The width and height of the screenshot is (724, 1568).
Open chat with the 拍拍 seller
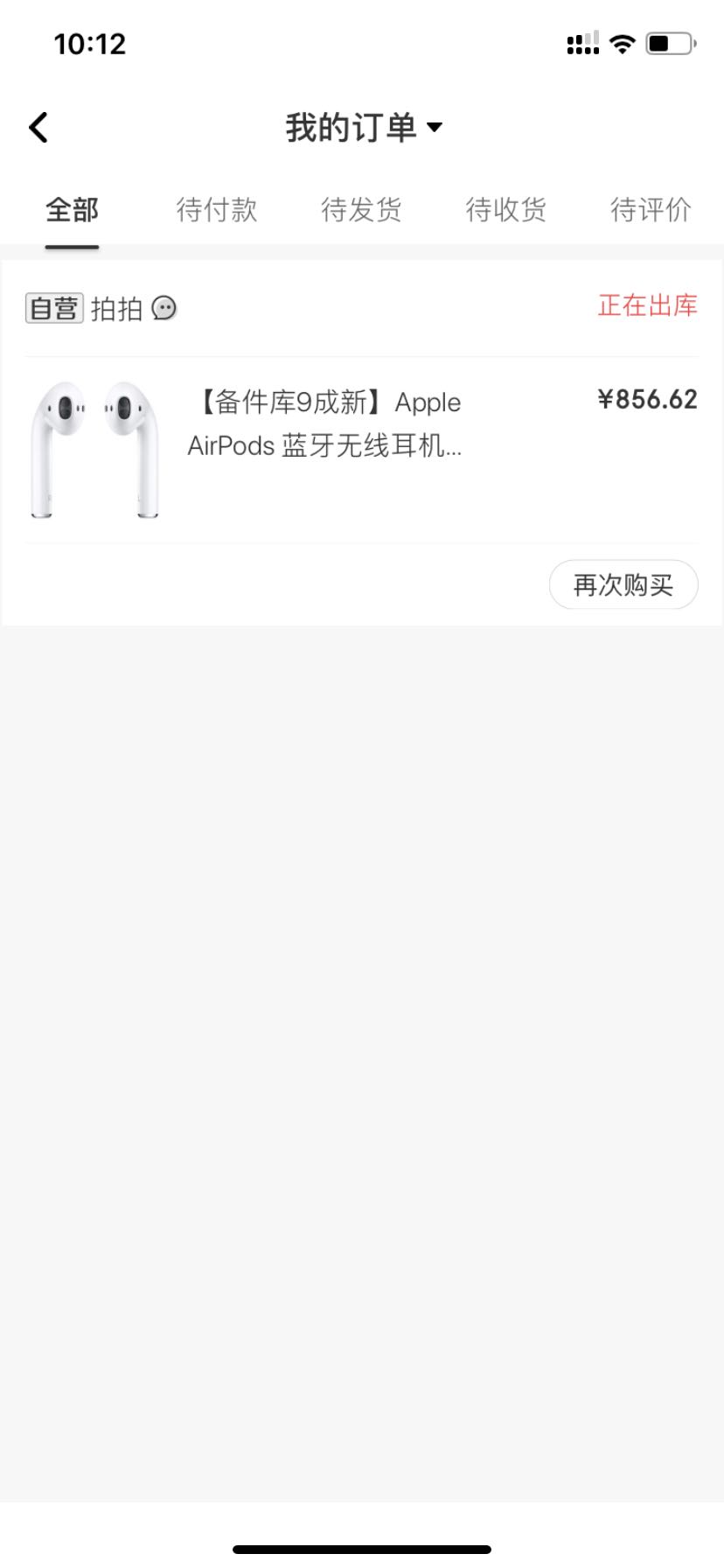164,308
